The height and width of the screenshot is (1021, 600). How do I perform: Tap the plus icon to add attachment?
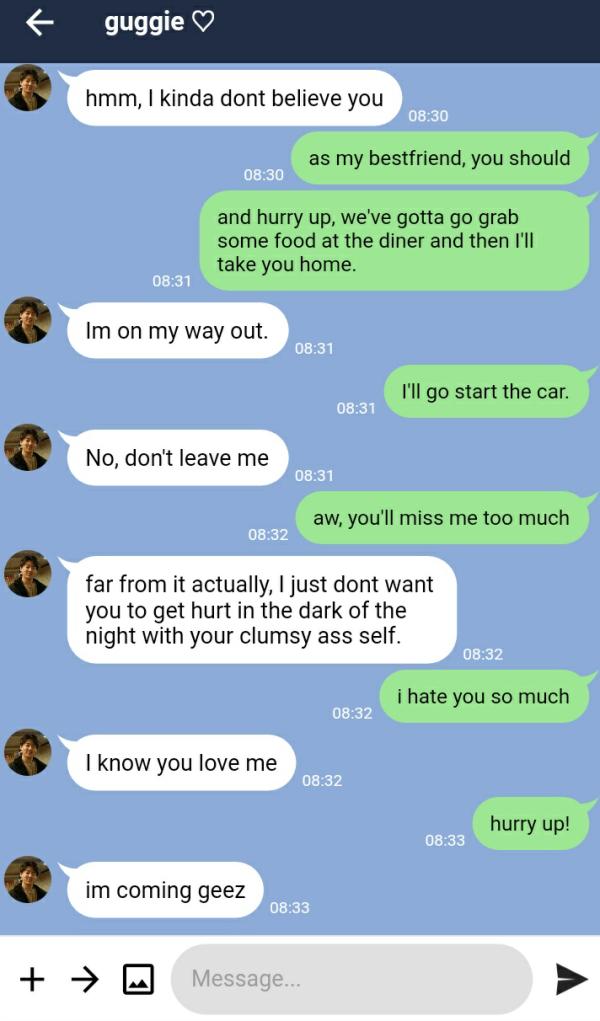(x=33, y=978)
